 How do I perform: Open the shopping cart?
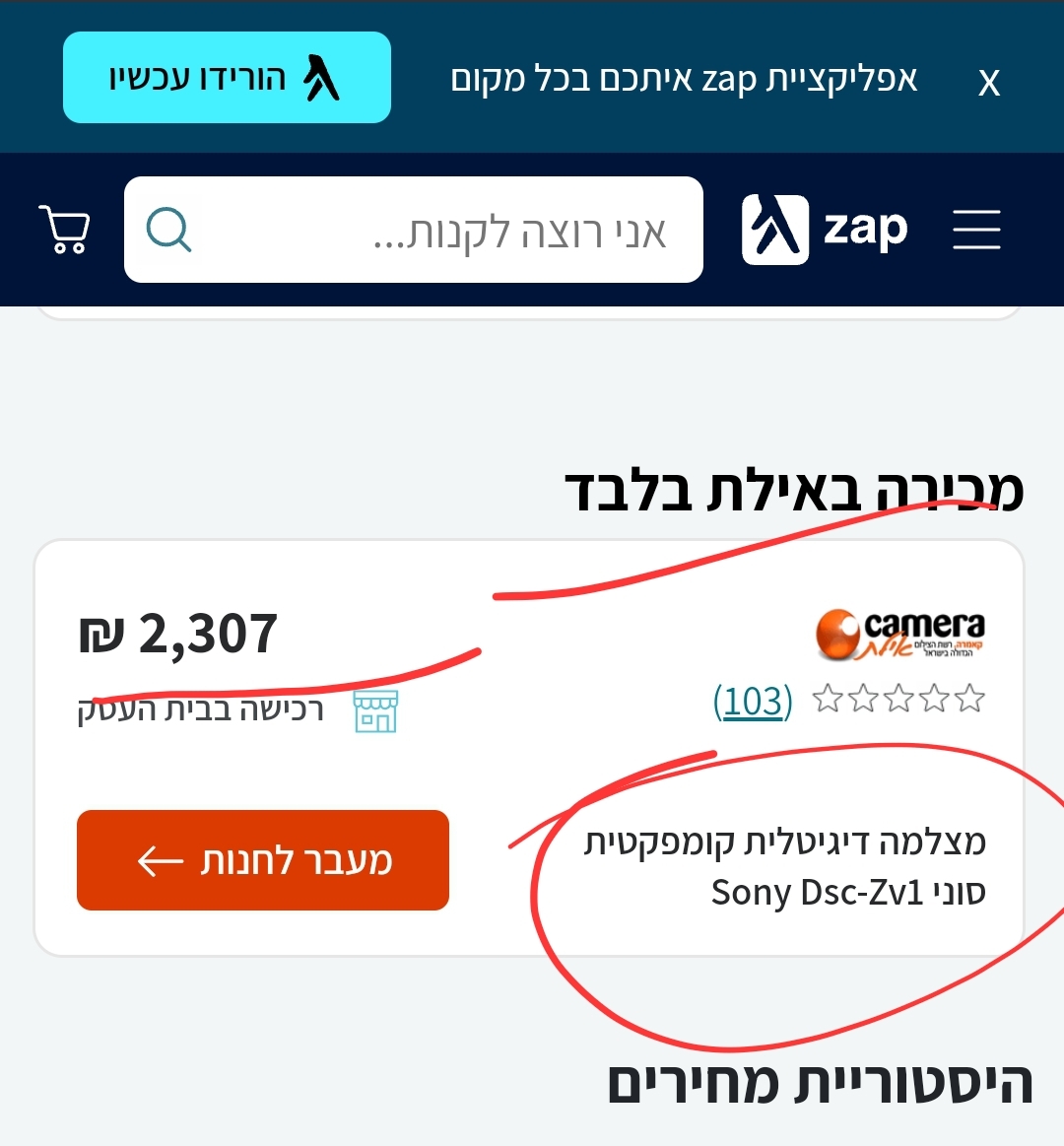point(65,230)
